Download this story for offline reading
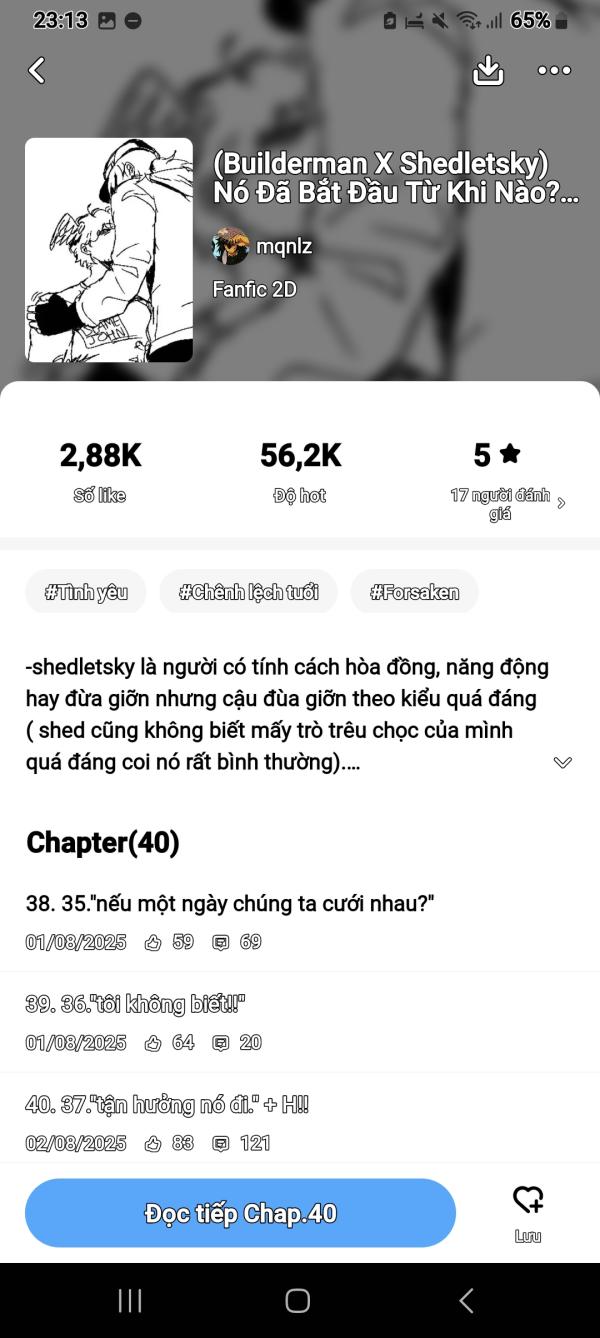600x1338 pixels. pos(488,70)
